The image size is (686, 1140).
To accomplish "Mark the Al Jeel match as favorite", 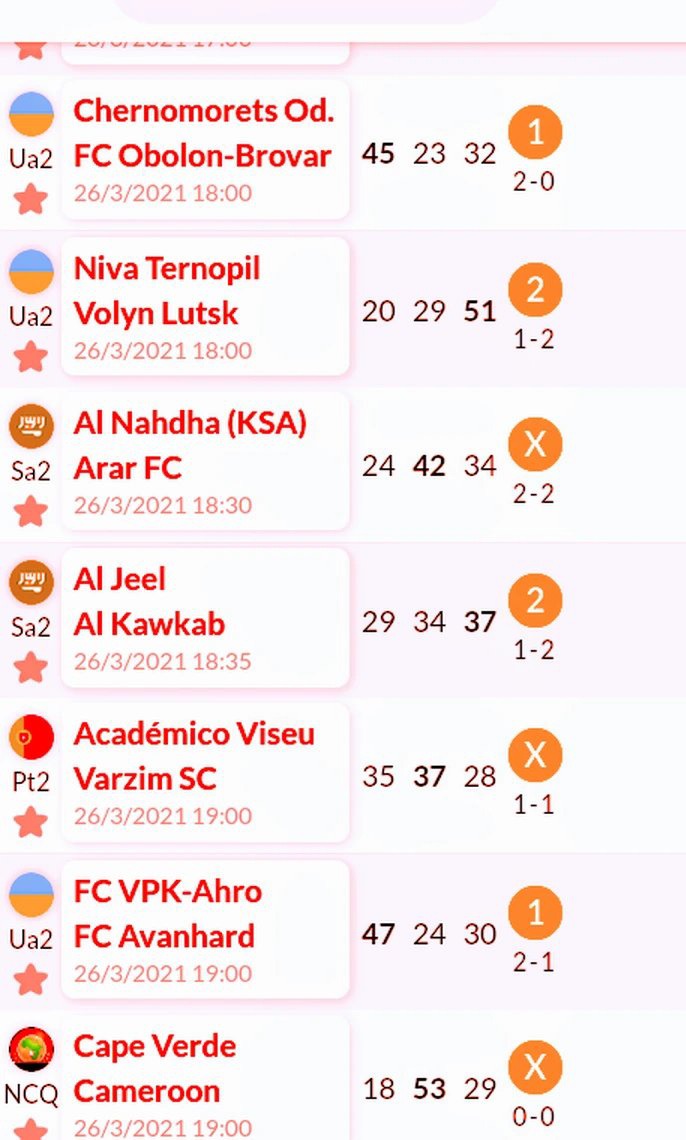I will pos(31,667).
